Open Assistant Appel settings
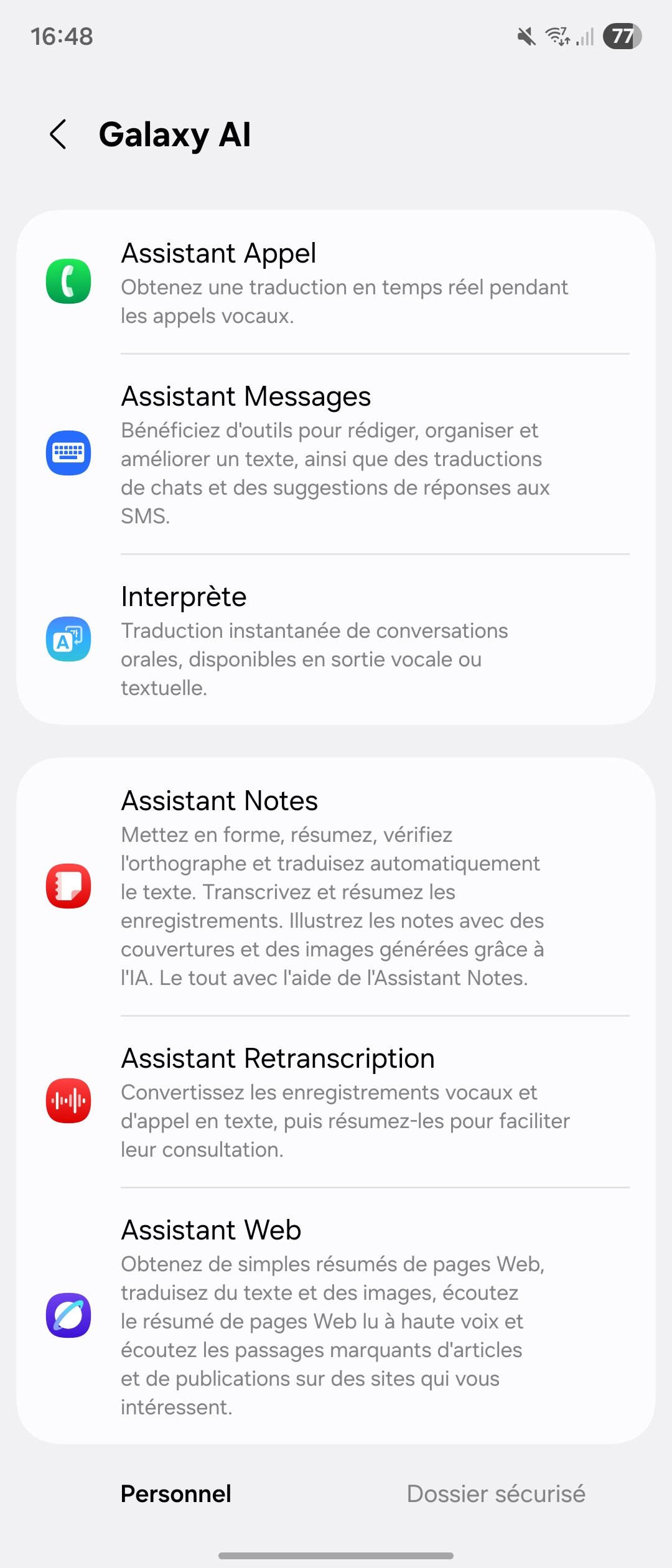This screenshot has height=1568, width=672. coord(336,283)
